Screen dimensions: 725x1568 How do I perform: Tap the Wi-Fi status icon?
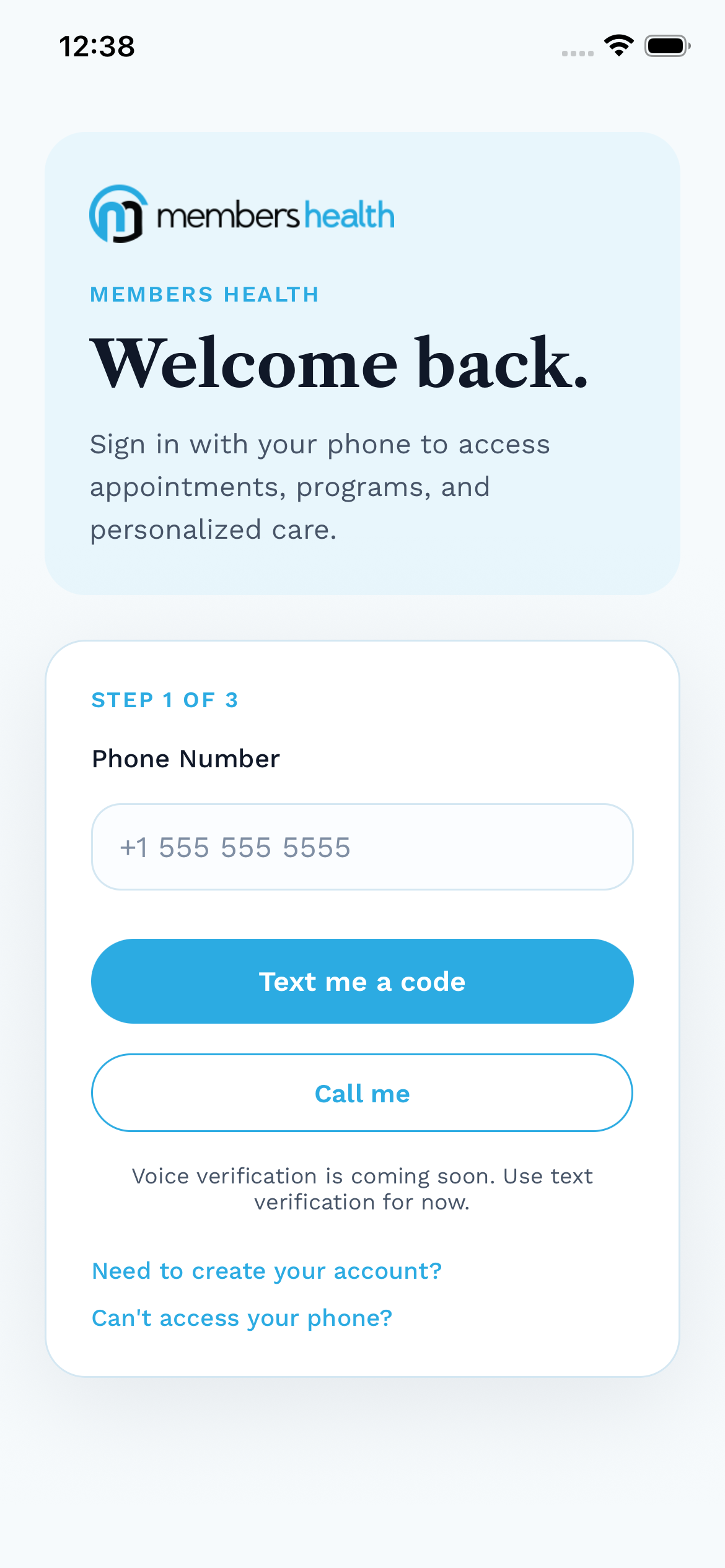click(618, 46)
